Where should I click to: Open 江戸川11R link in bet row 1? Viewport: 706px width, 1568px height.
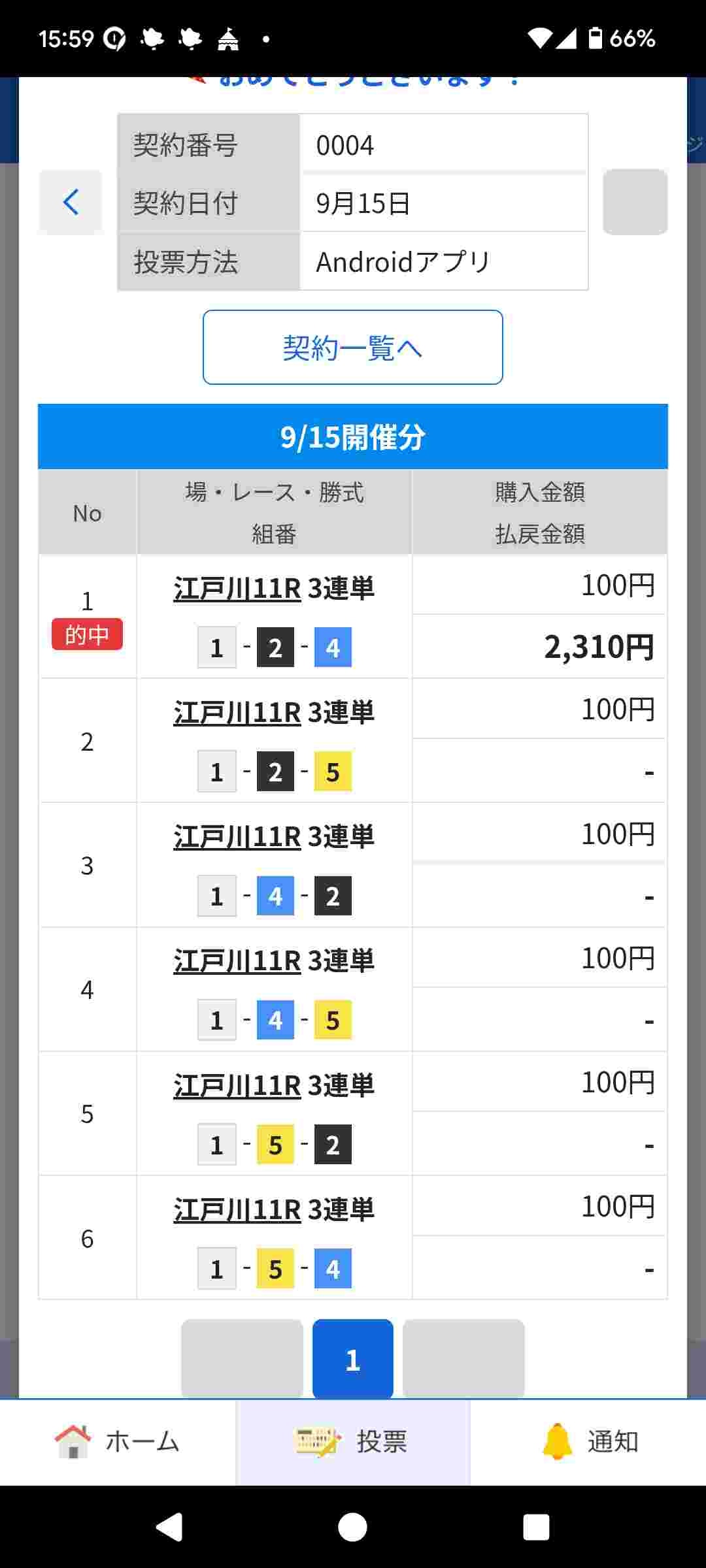[x=237, y=589]
